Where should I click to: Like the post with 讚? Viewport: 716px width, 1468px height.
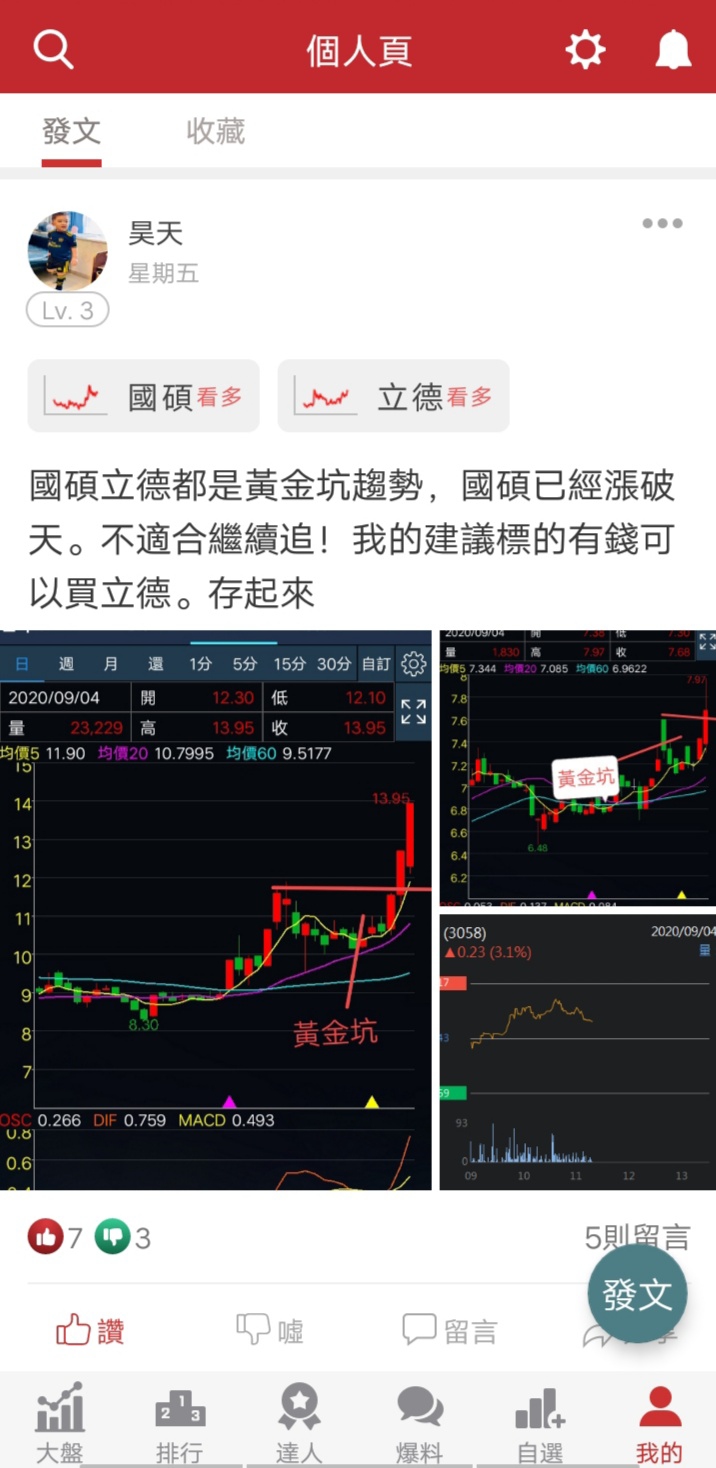tap(90, 1331)
